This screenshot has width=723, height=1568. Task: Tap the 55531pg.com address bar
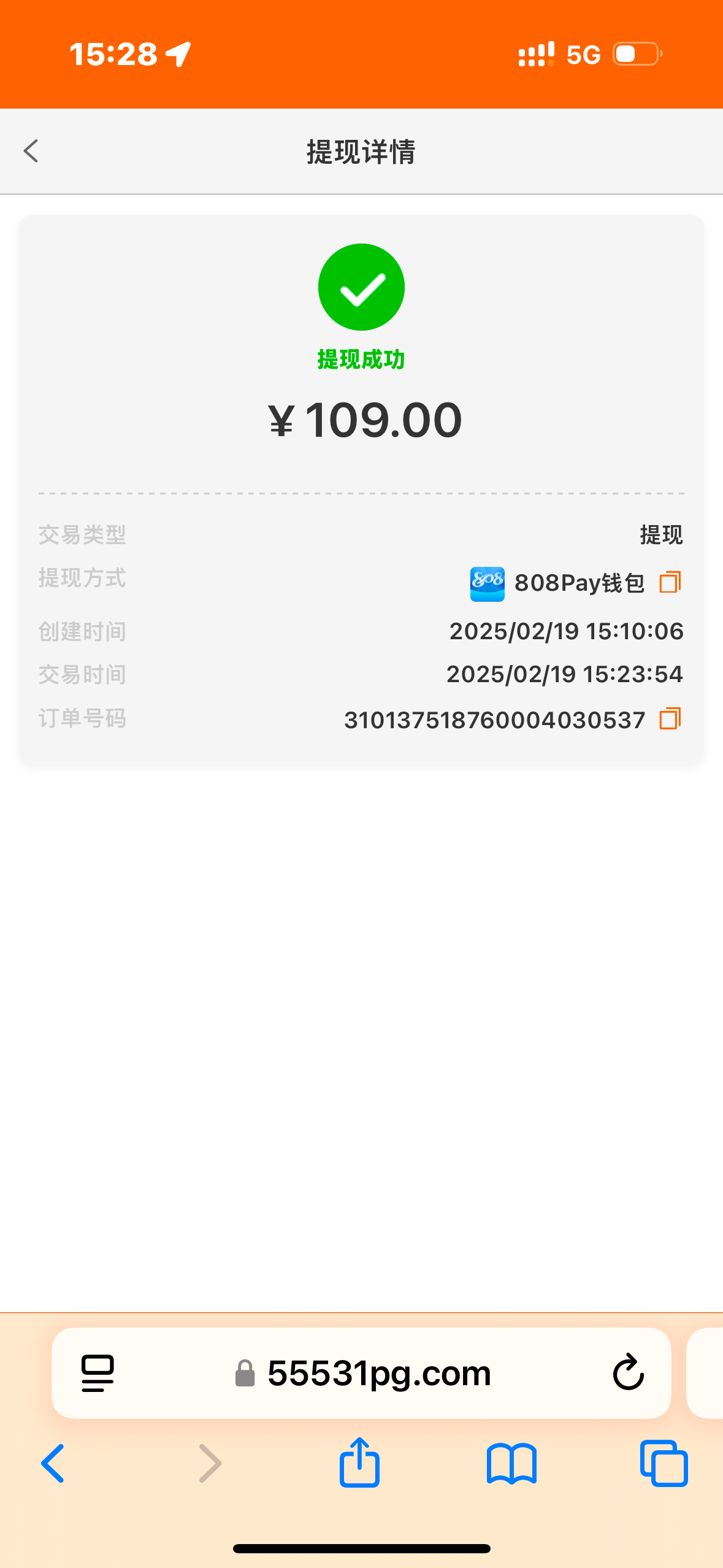coord(361,1373)
